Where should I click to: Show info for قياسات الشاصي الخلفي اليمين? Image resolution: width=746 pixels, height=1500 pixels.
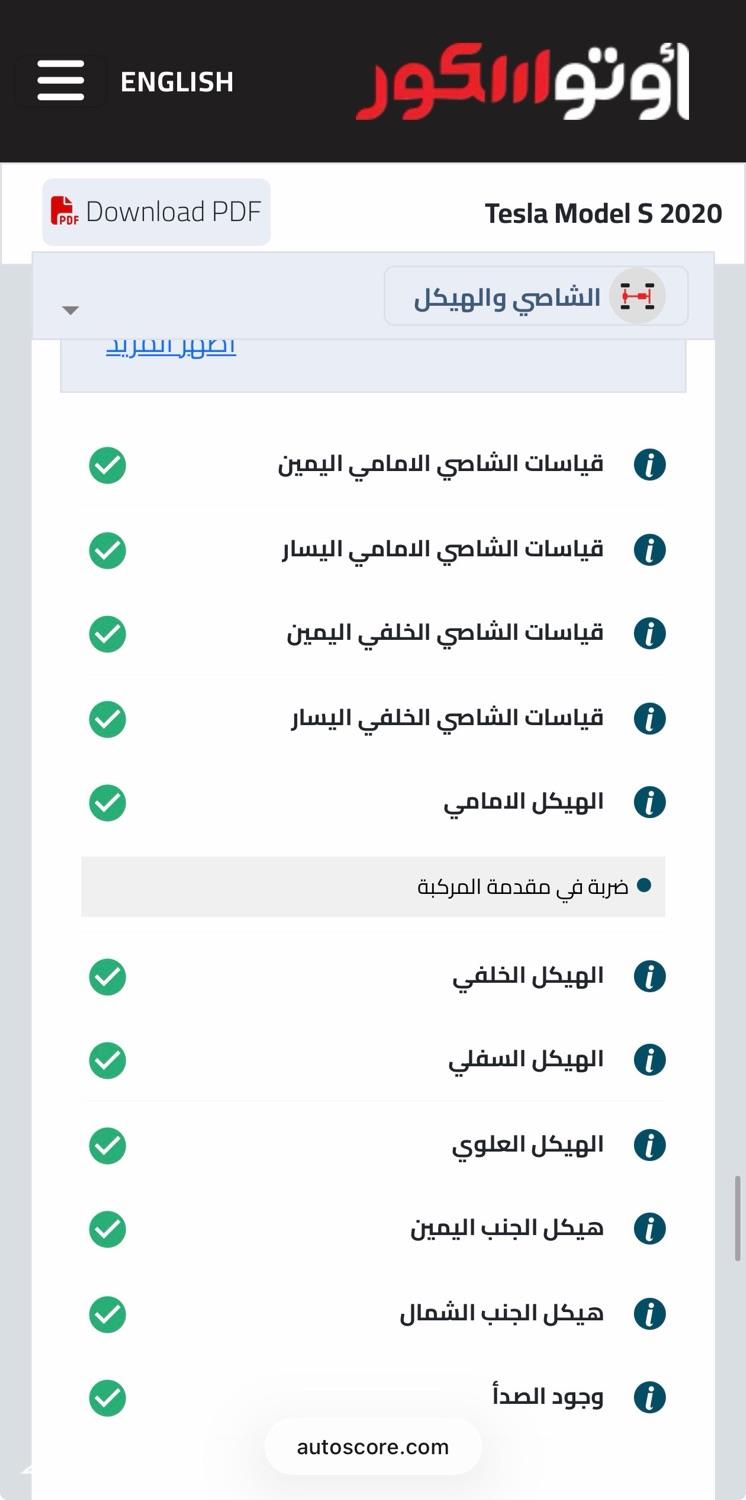[650, 633]
